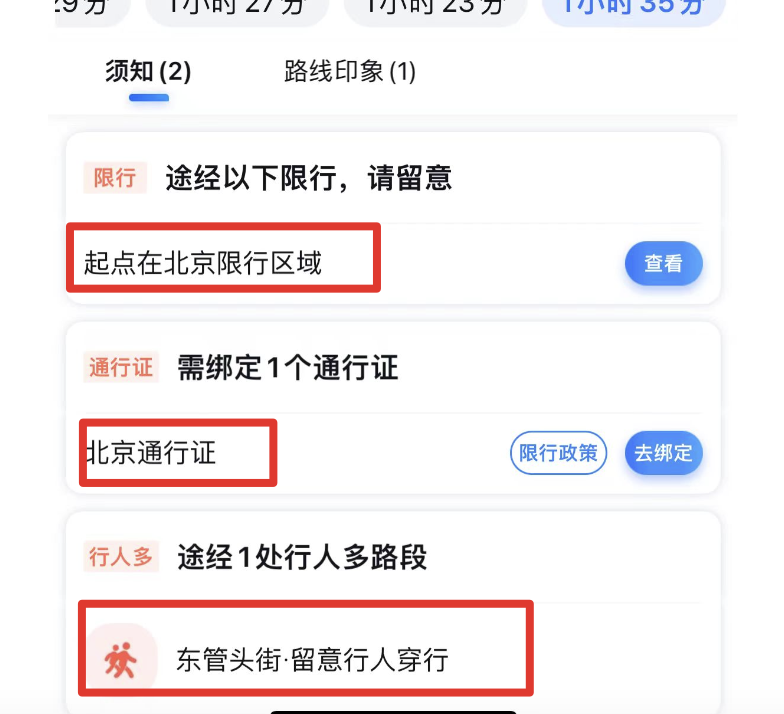The image size is (784, 714).
Task: Switch to the 路线印象 tab
Action: [350, 72]
